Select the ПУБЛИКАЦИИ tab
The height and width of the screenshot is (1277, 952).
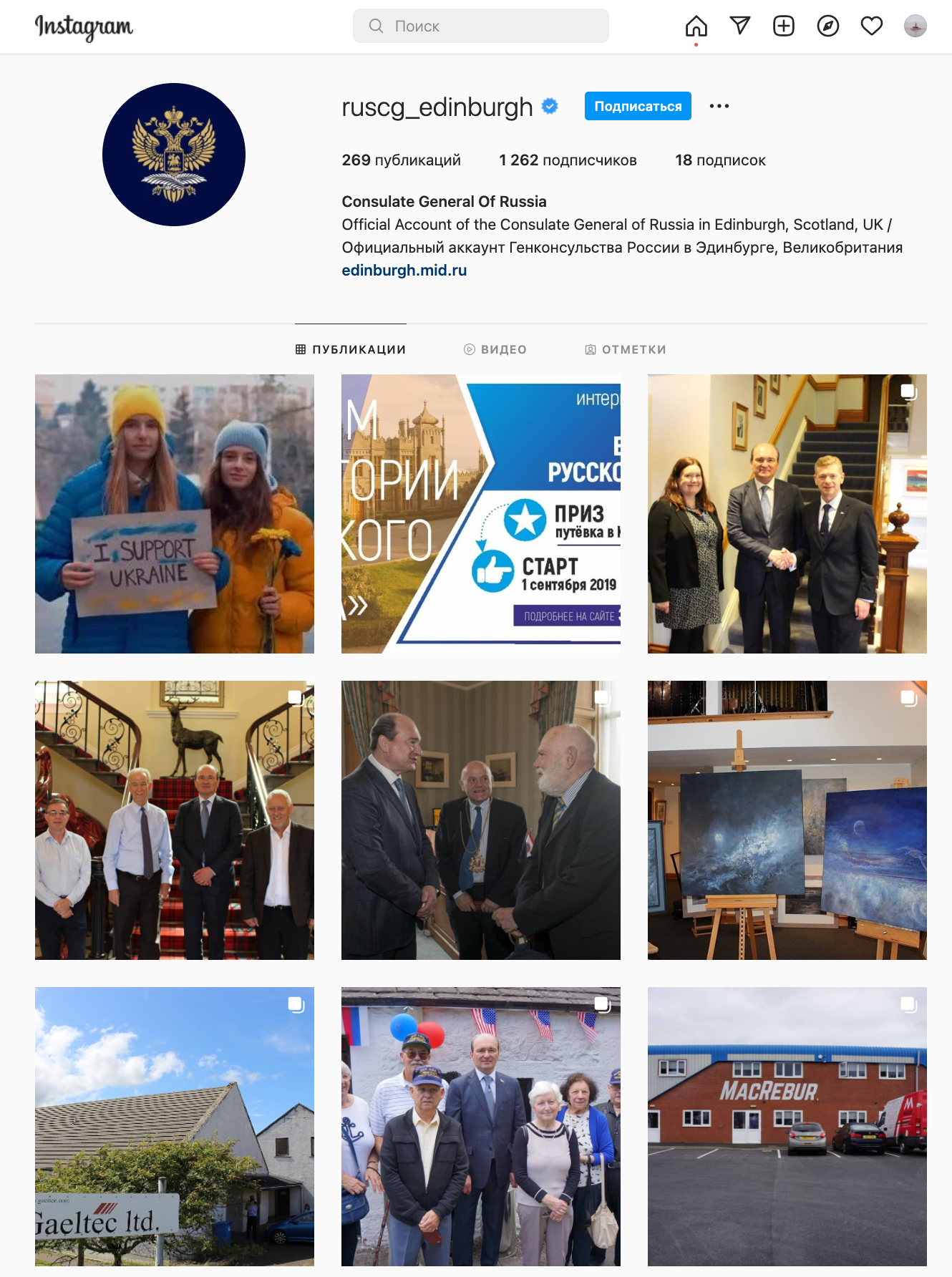[351, 349]
